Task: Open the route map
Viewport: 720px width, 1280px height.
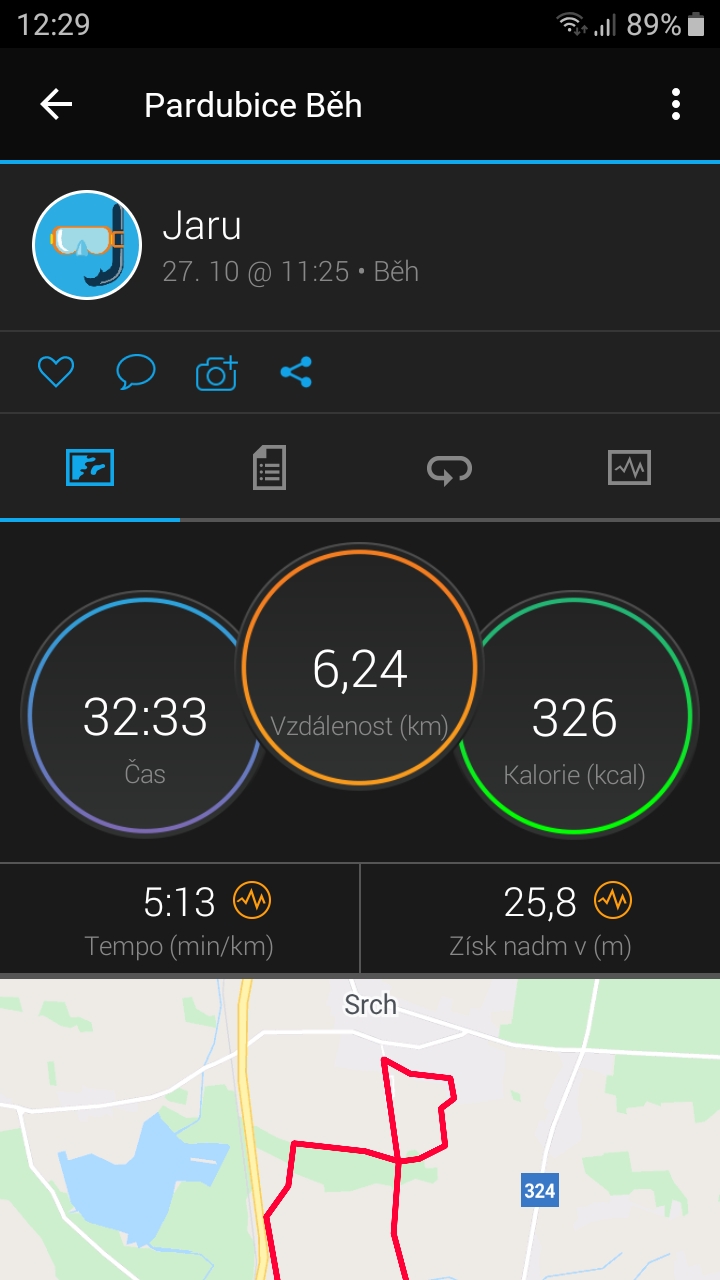Action: click(x=360, y=1129)
